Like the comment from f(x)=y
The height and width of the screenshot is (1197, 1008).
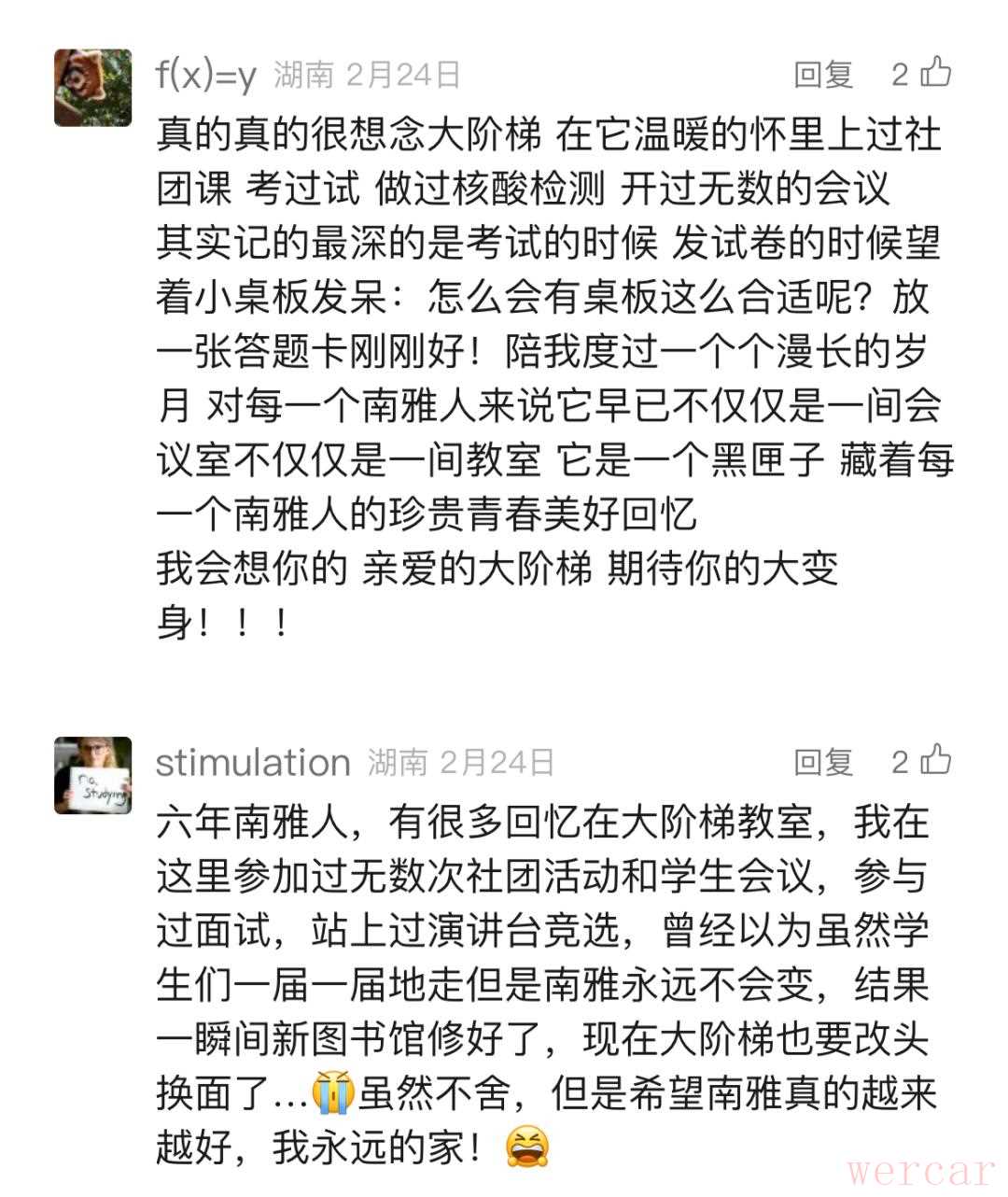click(x=935, y=73)
